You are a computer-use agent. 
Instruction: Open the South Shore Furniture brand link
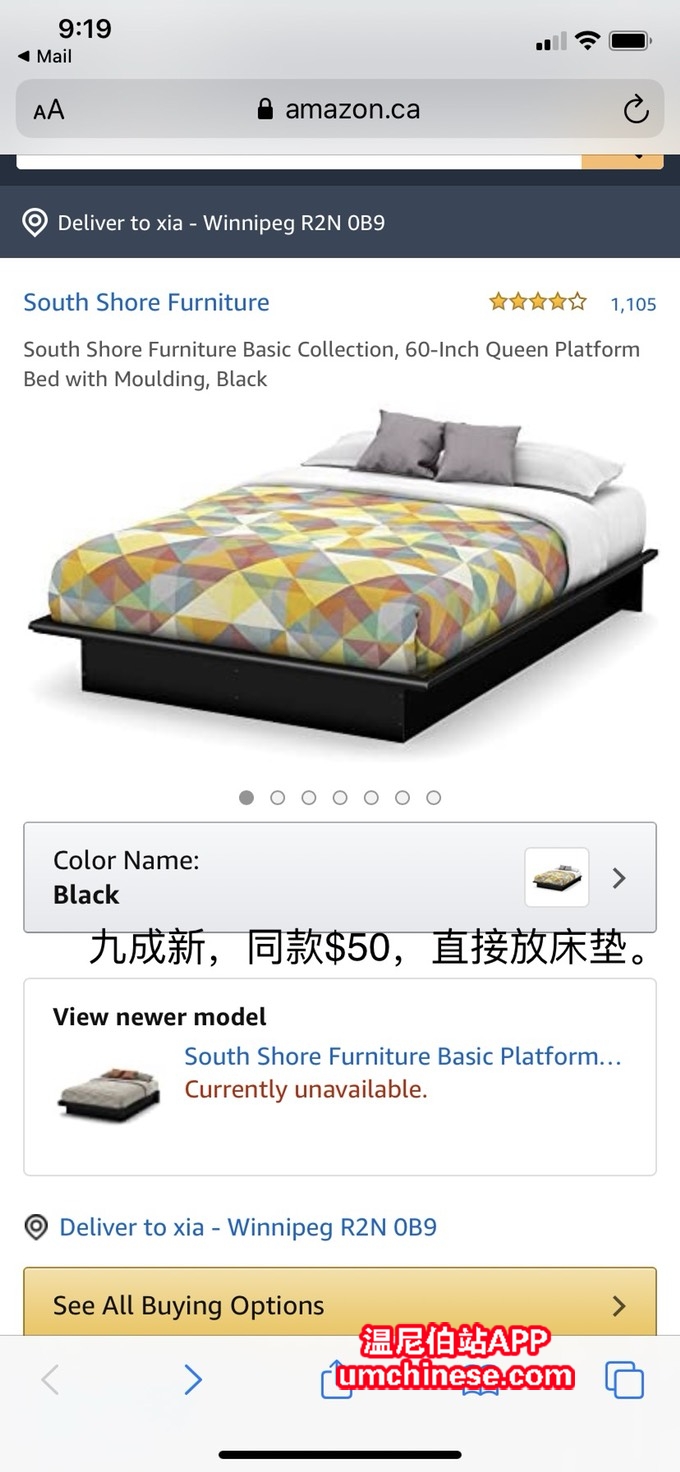(146, 302)
